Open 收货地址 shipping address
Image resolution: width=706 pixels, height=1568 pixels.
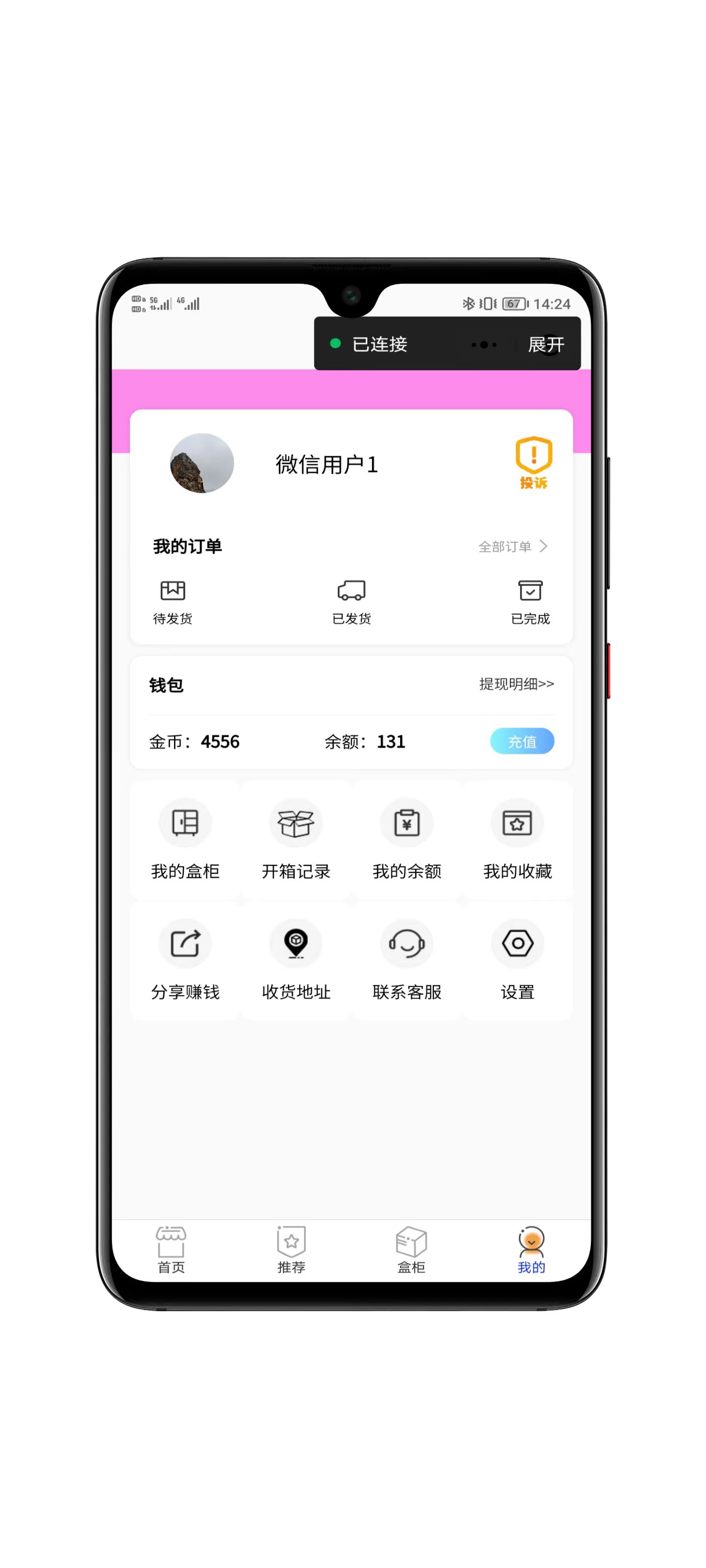click(x=296, y=960)
